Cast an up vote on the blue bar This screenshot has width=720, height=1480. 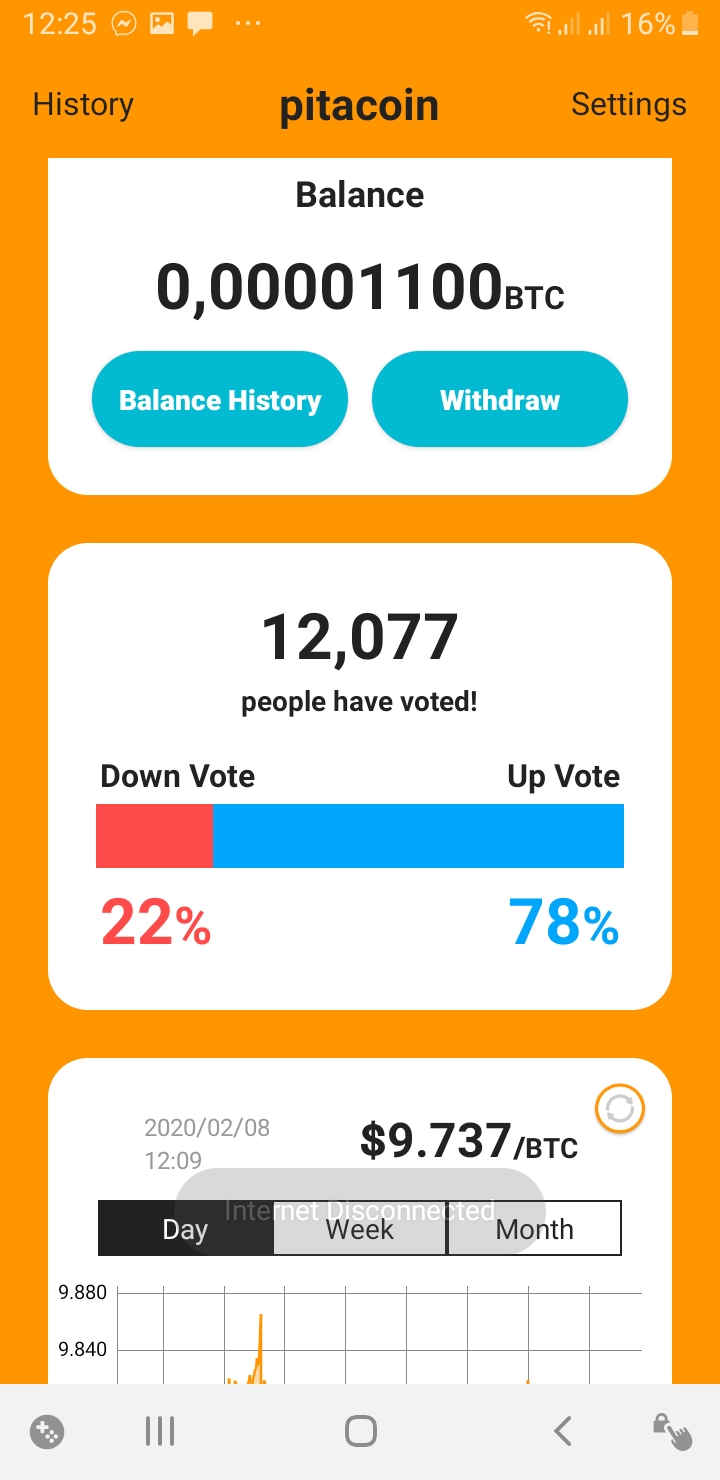click(418, 836)
